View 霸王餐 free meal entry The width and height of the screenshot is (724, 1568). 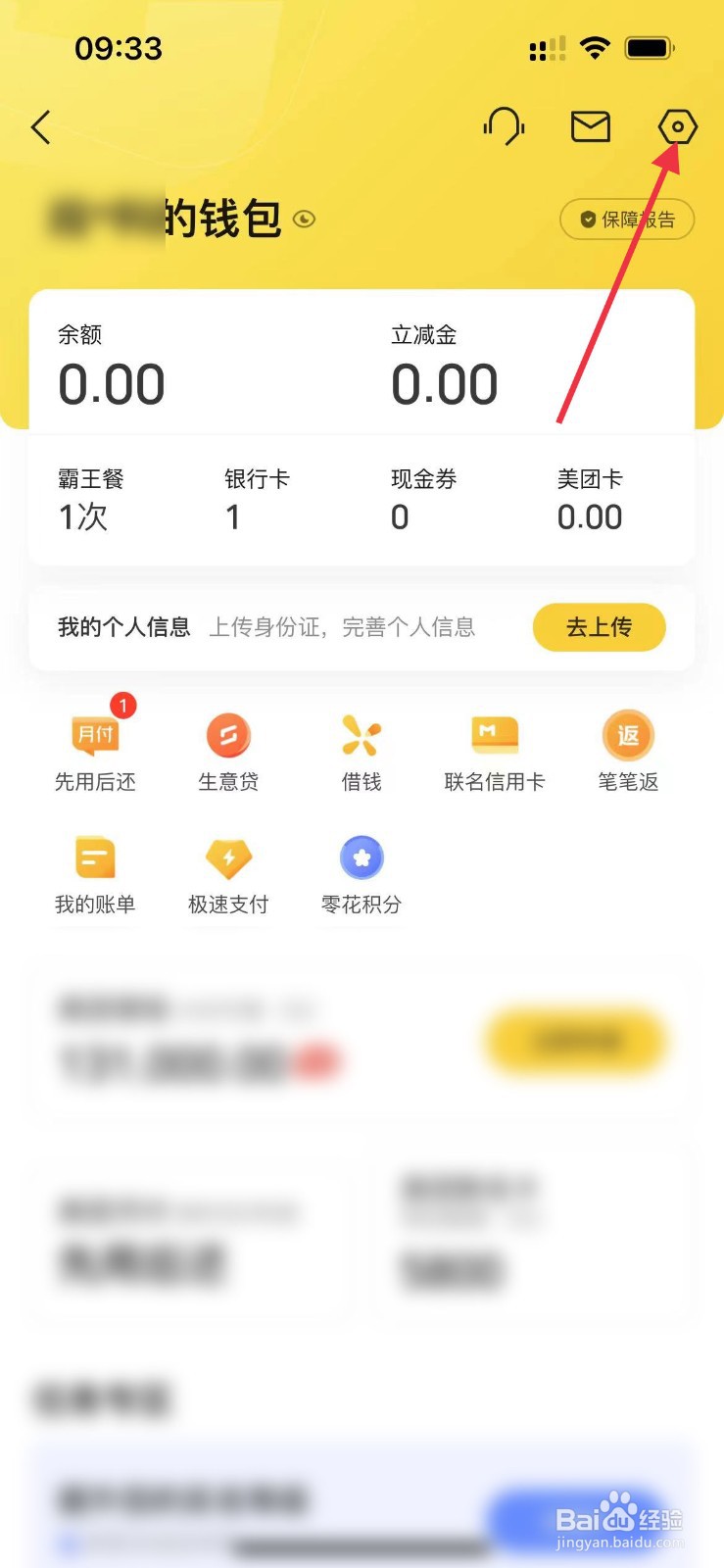pos(91,498)
